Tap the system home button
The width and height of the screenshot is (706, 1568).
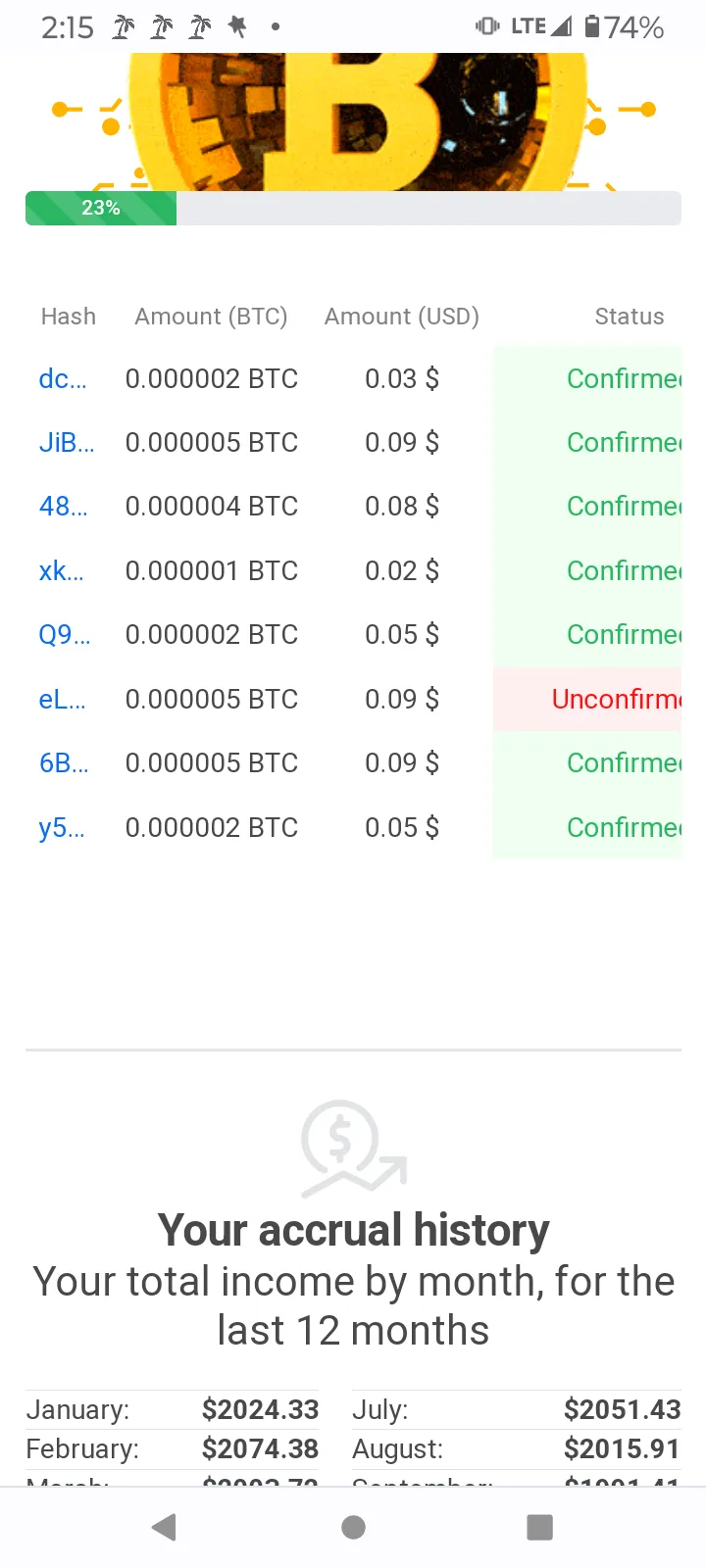353,1527
